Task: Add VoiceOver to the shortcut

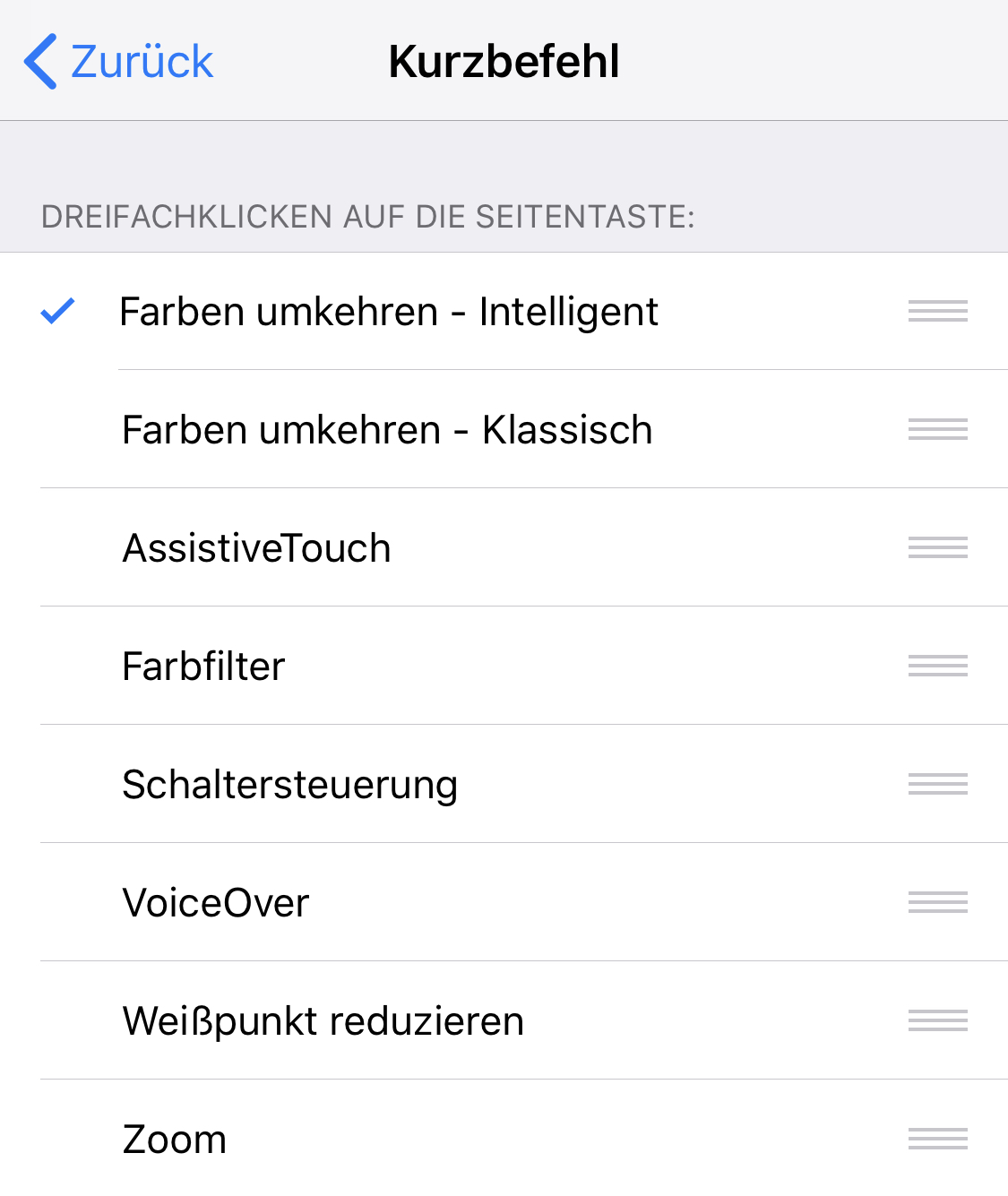Action: tap(216, 903)
